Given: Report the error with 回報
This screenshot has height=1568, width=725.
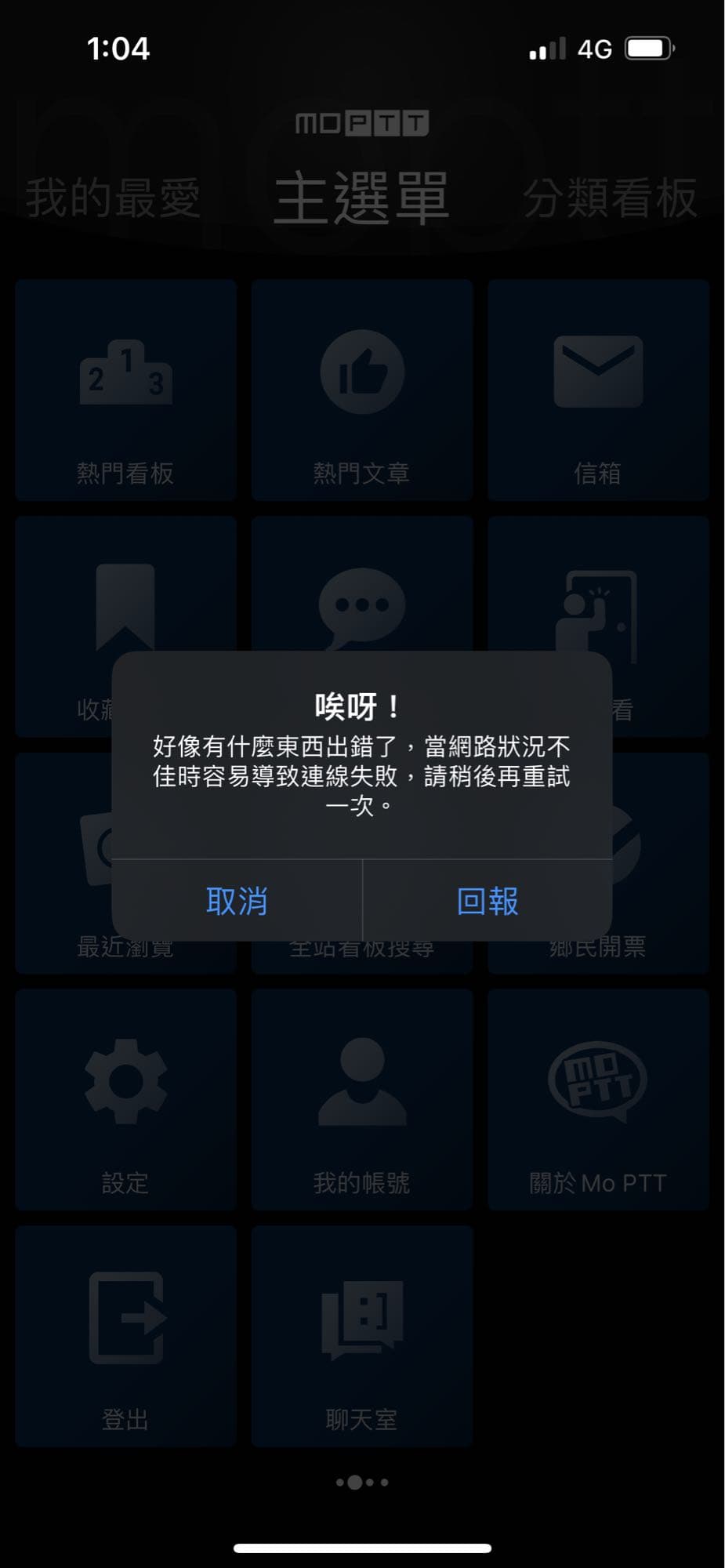Looking at the screenshot, I should [x=486, y=902].
